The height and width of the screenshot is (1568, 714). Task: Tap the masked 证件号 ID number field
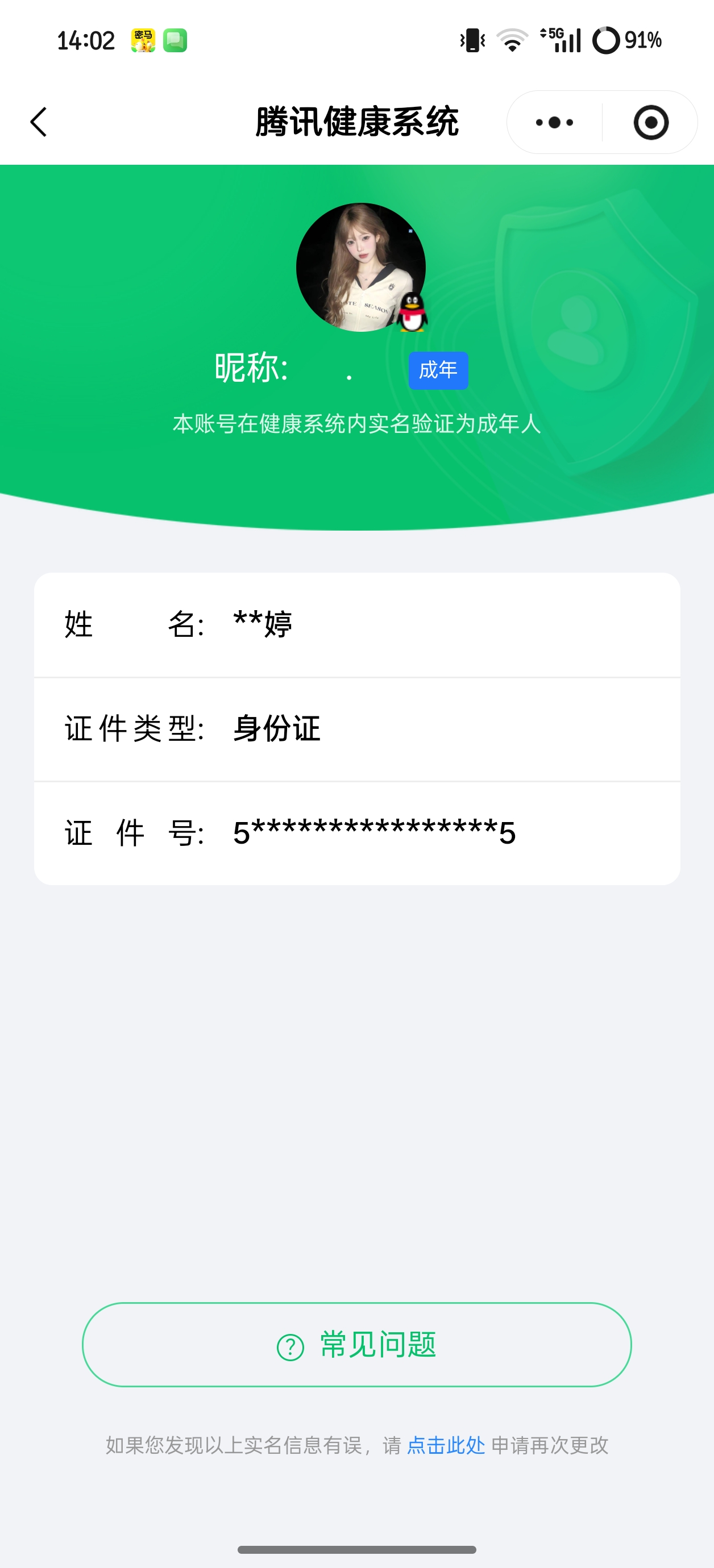(x=357, y=833)
